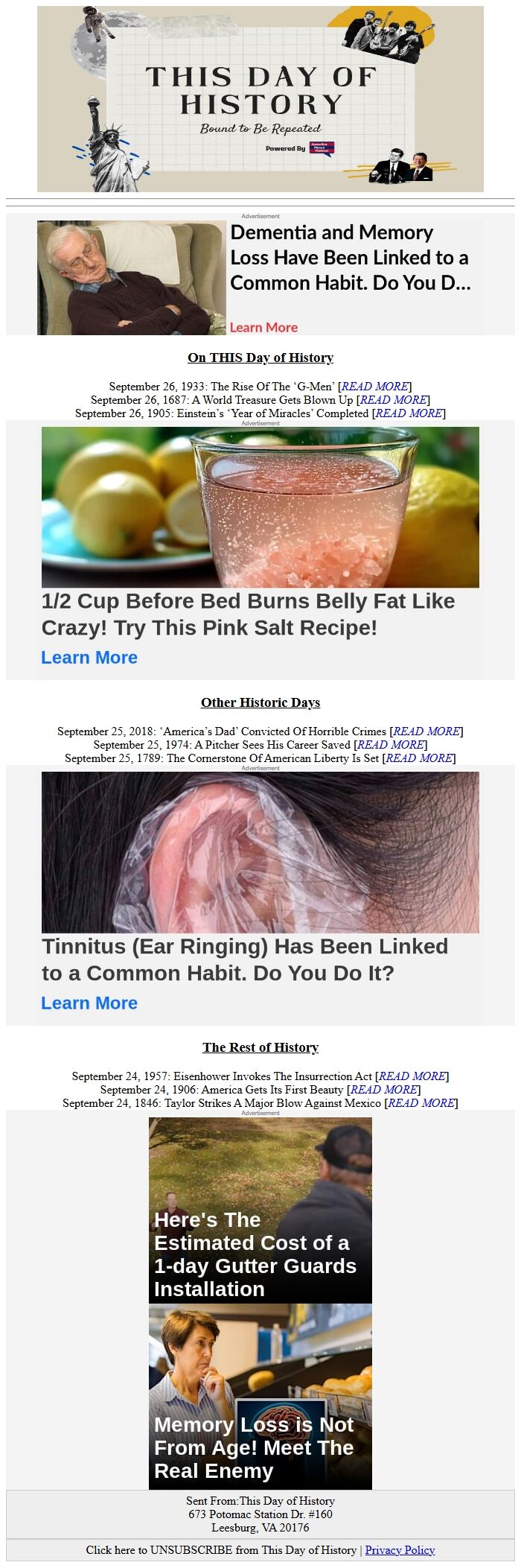Click here to UNSUBSCRIBE from This Day of History

click(221, 1550)
